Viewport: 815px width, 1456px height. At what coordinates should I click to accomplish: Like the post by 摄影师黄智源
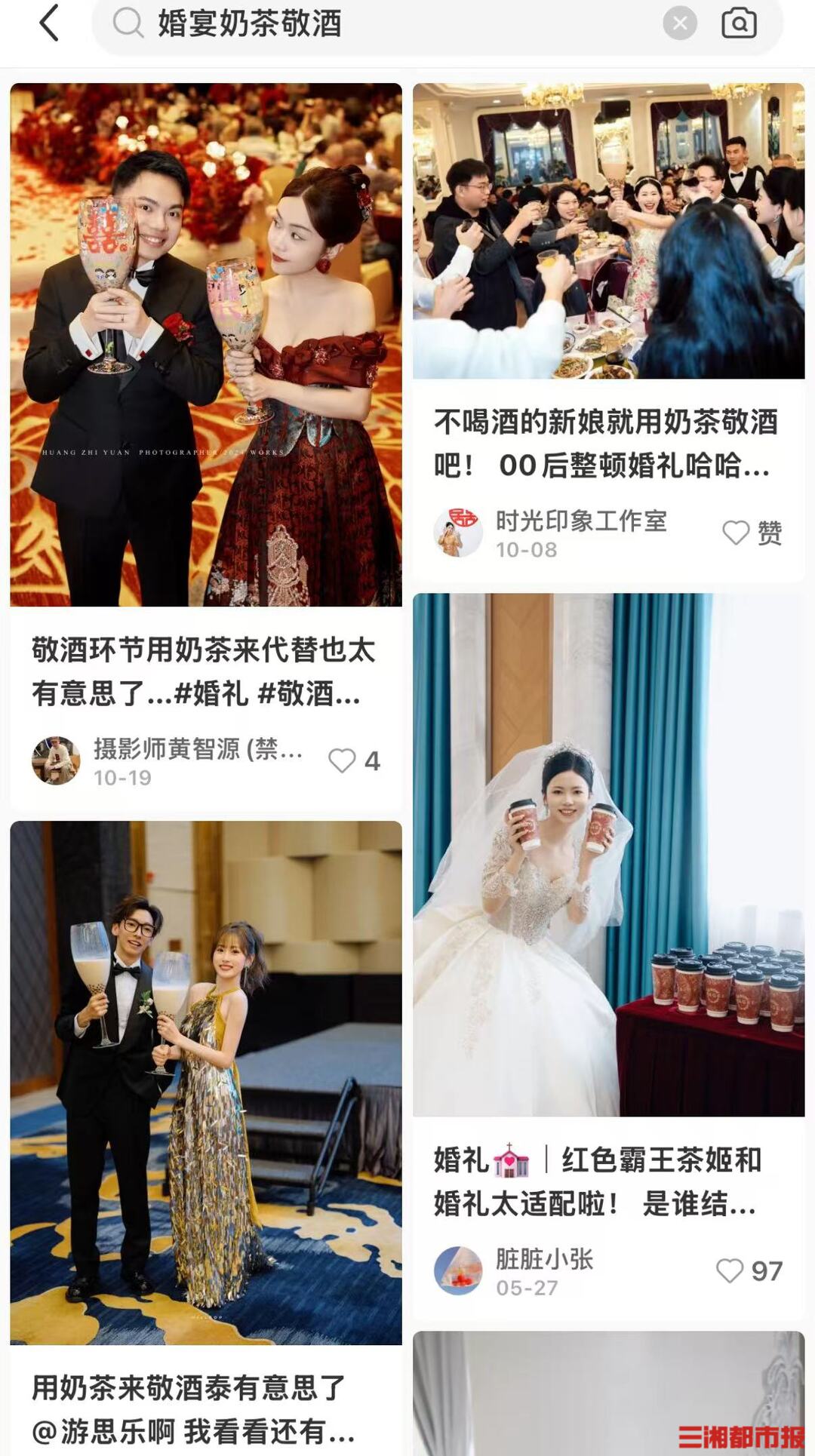(343, 760)
